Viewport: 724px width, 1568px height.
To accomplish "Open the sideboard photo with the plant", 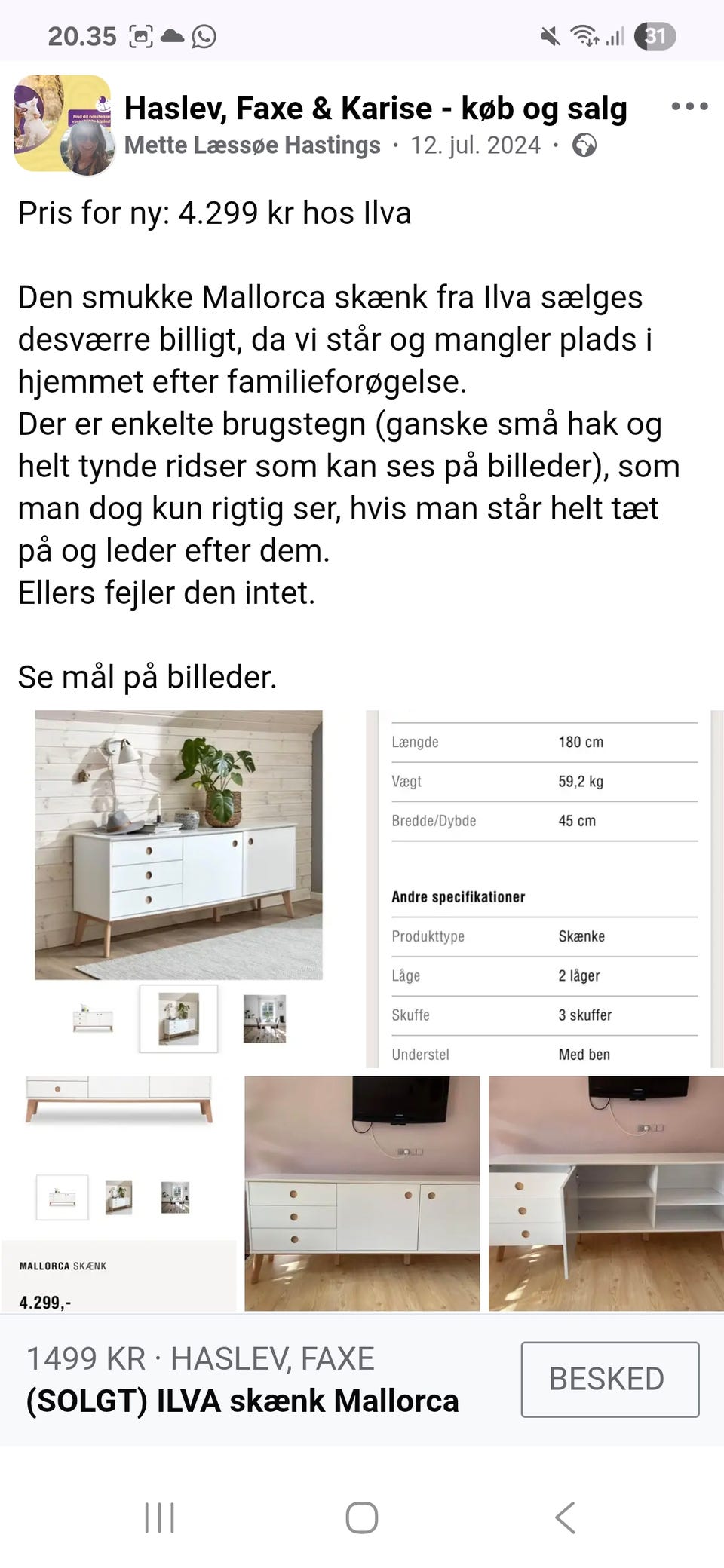I will pyautogui.click(x=179, y=844).
